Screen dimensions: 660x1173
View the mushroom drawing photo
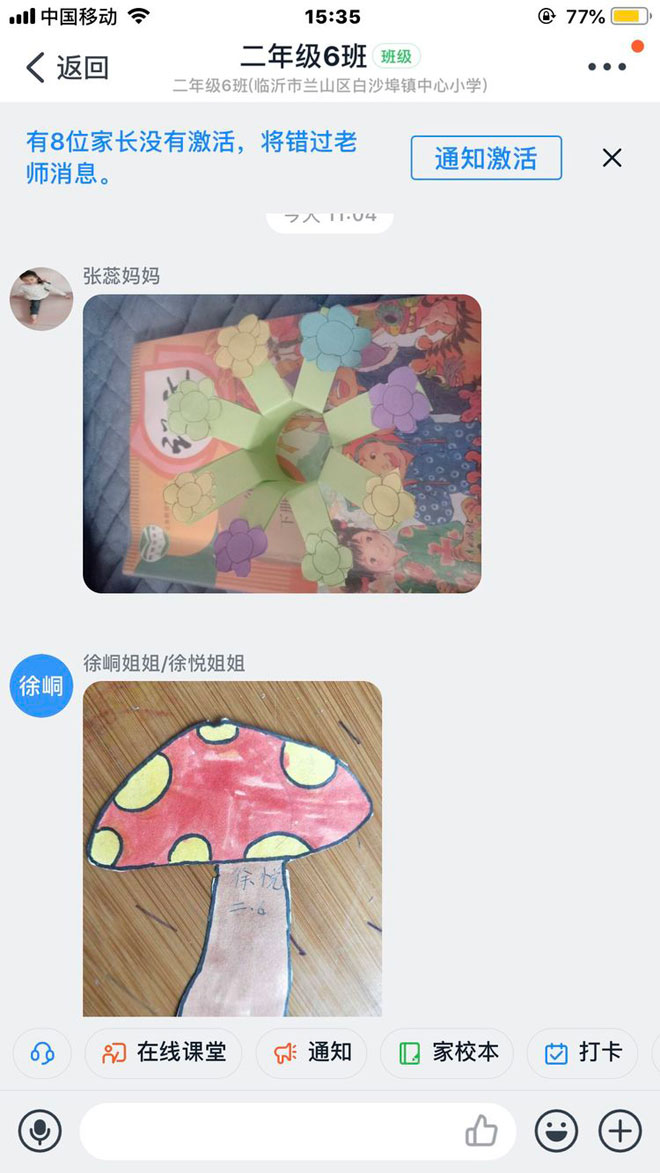[x=232, y=848]
